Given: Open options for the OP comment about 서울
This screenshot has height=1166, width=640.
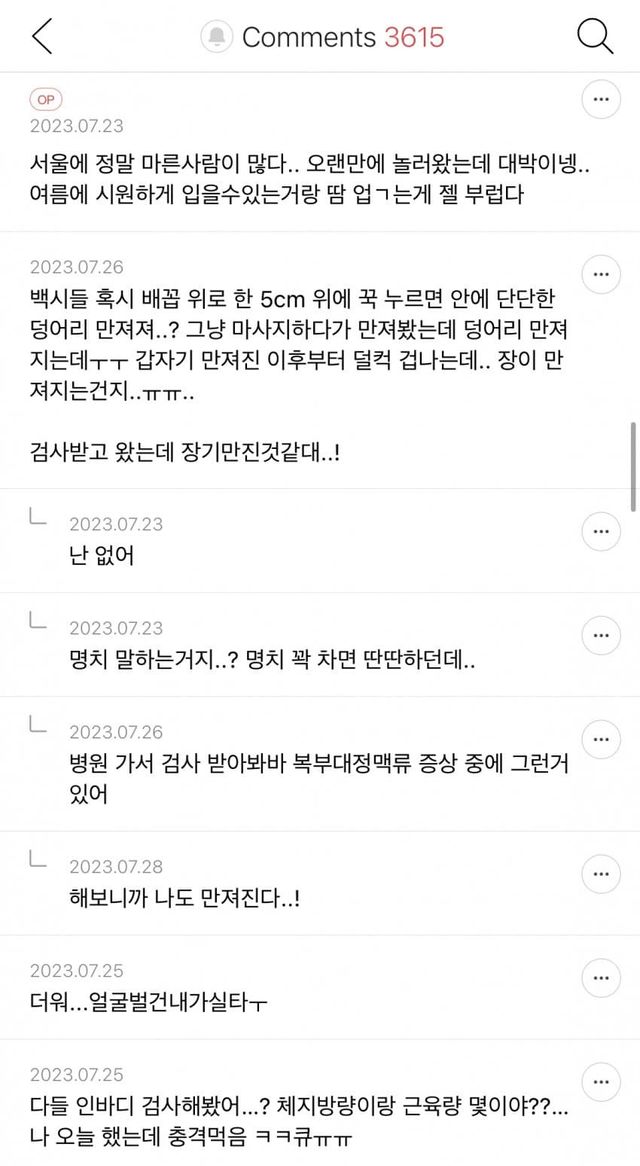Looking at the screenshot, I should 601,99.
